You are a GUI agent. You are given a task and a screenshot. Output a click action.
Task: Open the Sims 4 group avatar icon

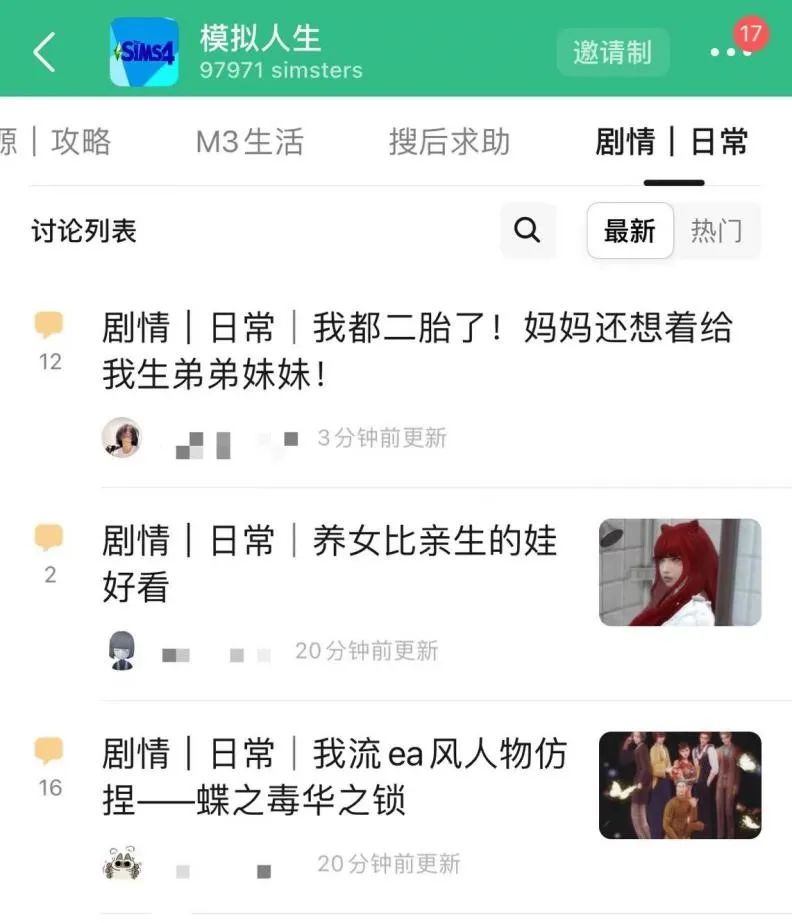tap(142, 48)
